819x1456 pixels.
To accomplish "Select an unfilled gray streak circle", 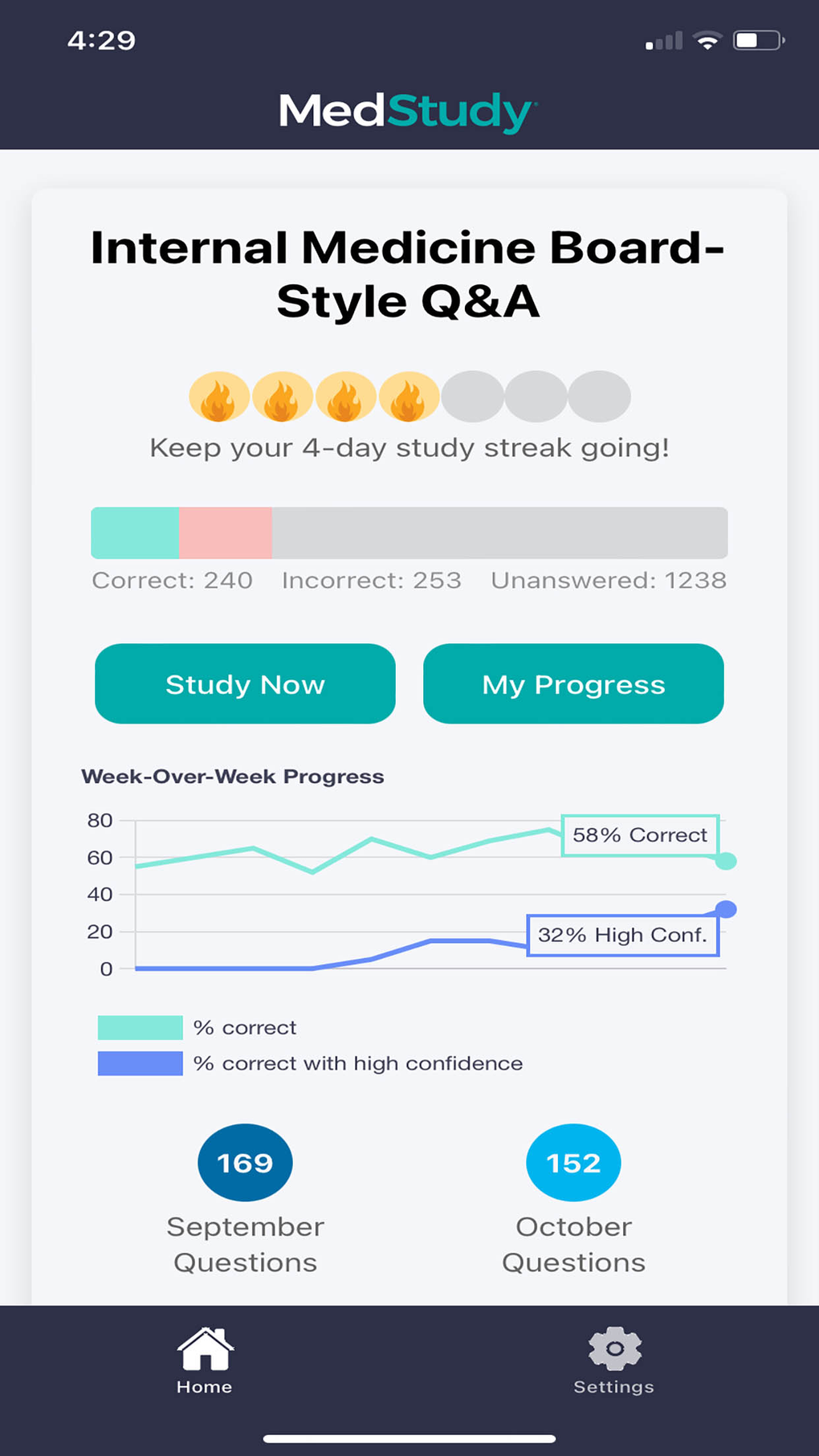I will point(472,396).
